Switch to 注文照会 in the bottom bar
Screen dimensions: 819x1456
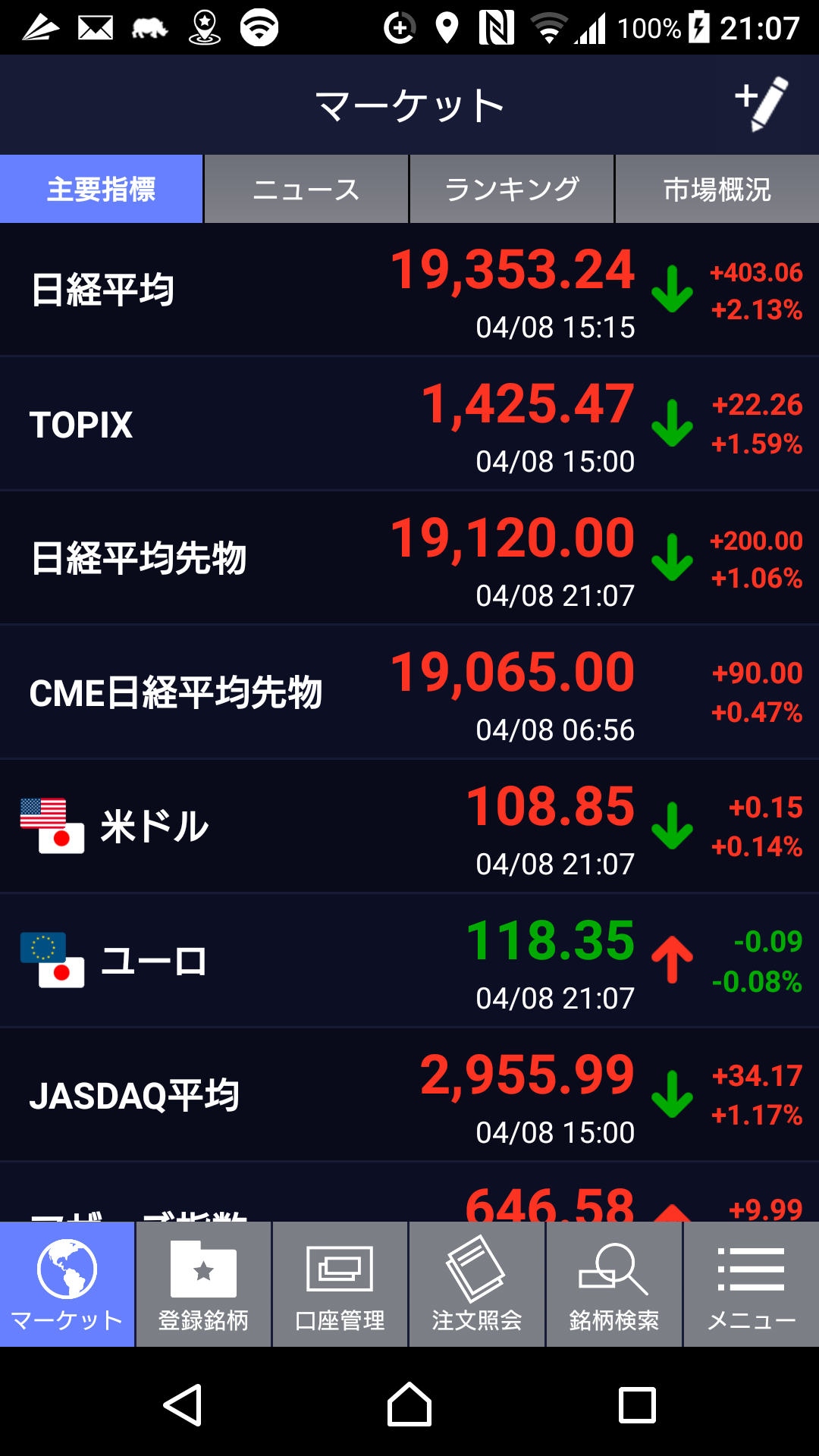point(477,1285)
